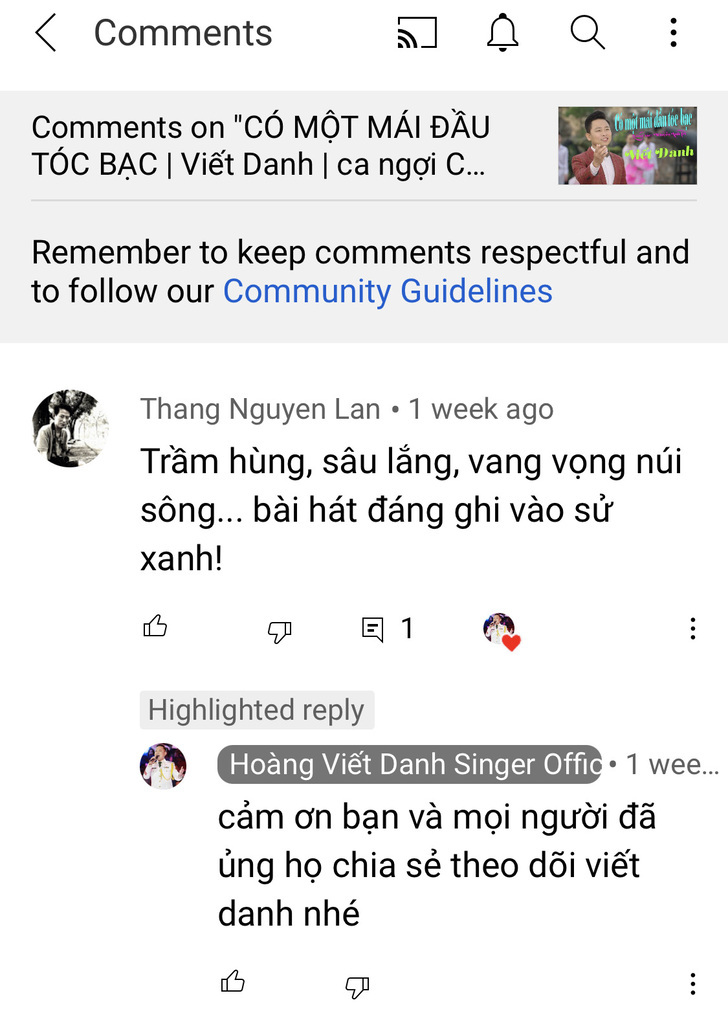Open Hoàng Viết Danh Singer Official channel name
The height and width of the screenshot is (1024, 728).
click(x=410, y=765)
